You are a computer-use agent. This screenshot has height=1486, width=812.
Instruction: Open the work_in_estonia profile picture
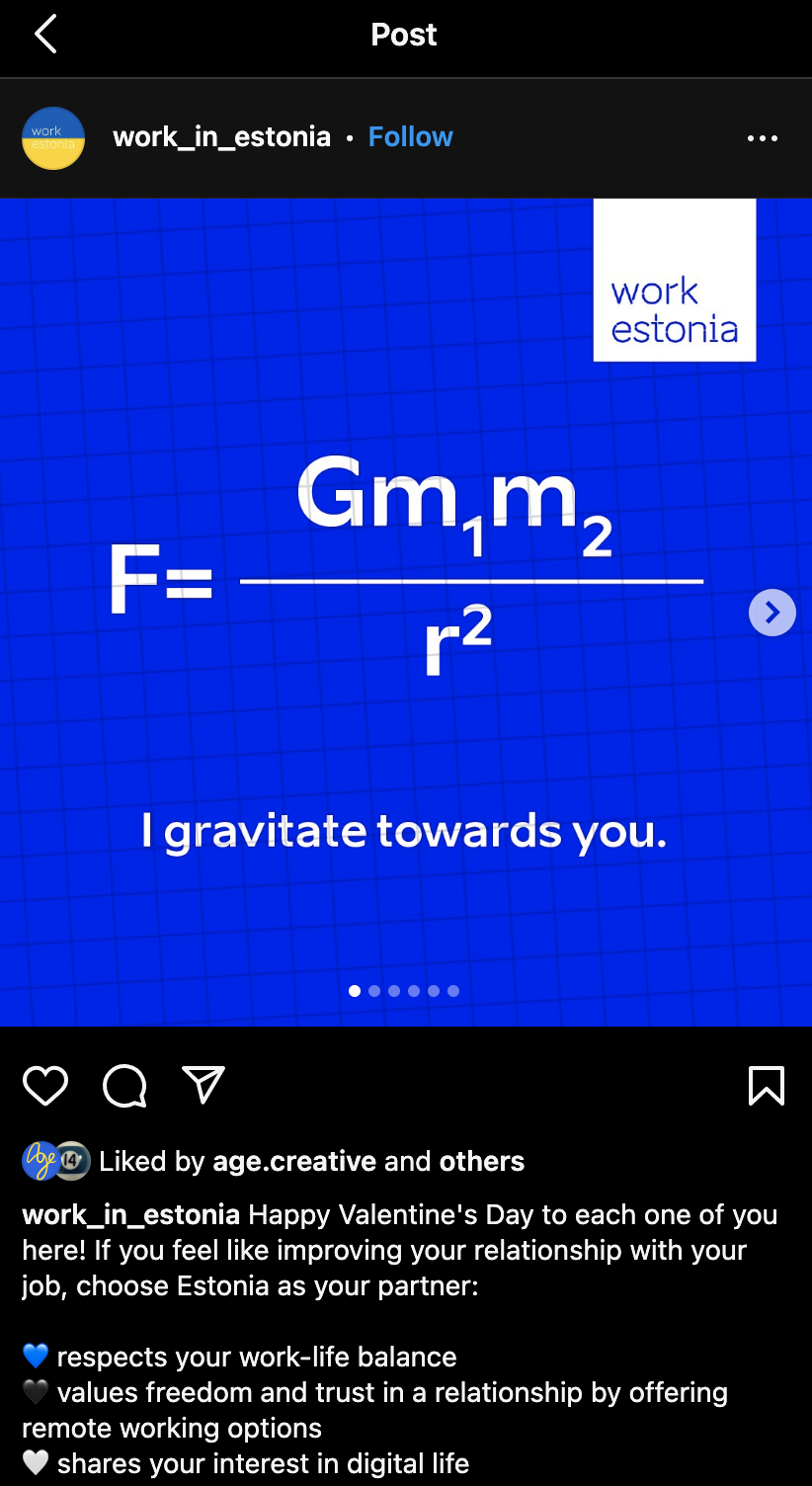(x=53, y=138)
